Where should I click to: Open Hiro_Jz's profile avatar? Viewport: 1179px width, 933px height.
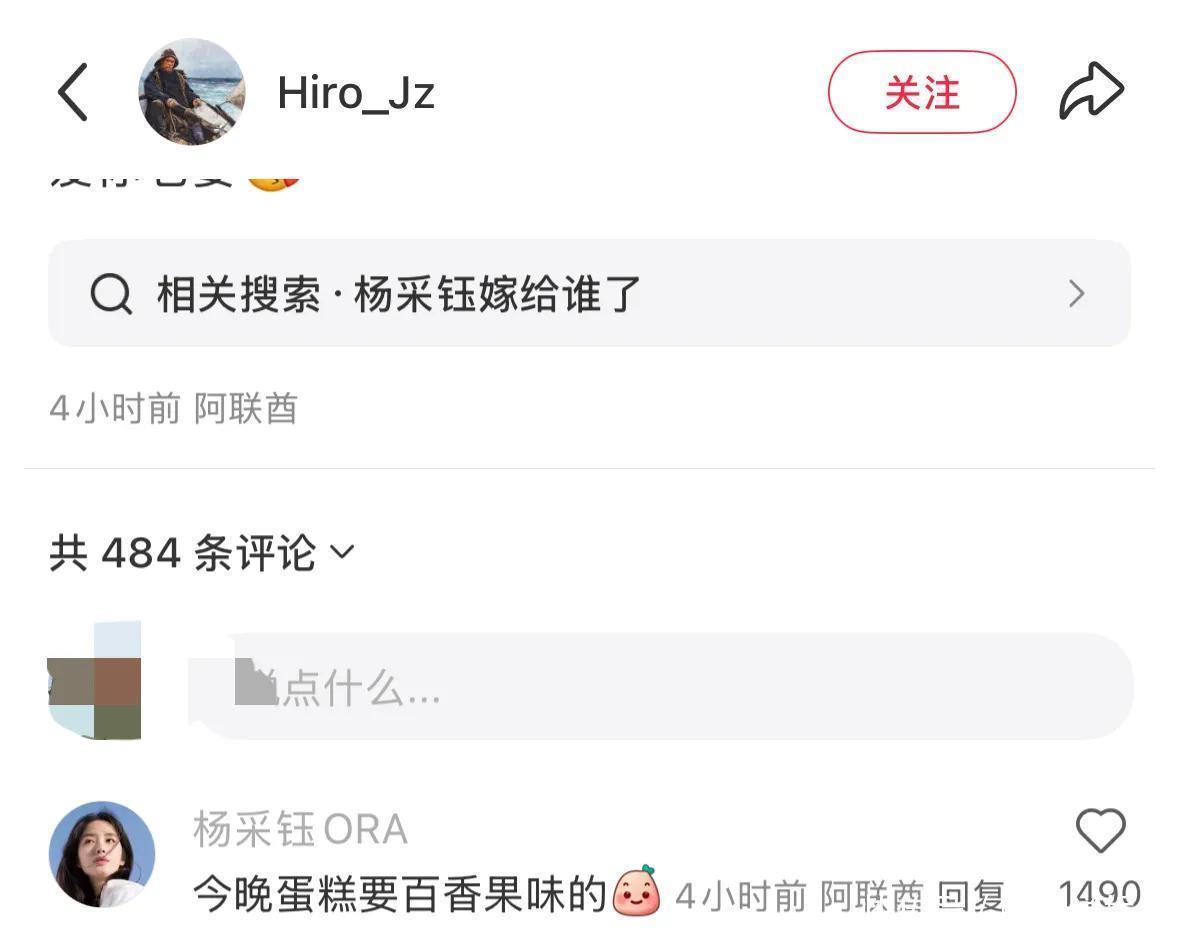[191, 92]
